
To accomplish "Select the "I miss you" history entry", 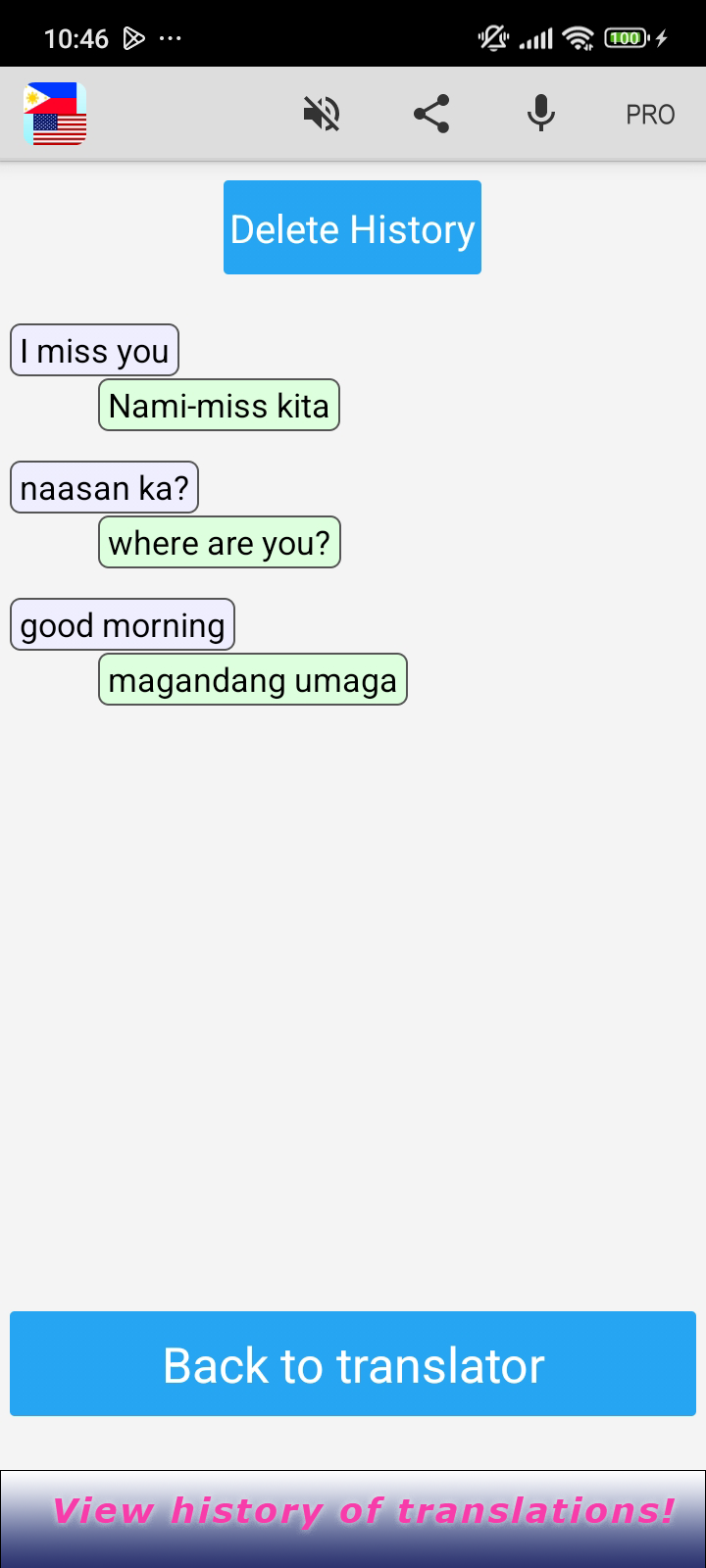I will pyautogui.click(x=94, y=350).
